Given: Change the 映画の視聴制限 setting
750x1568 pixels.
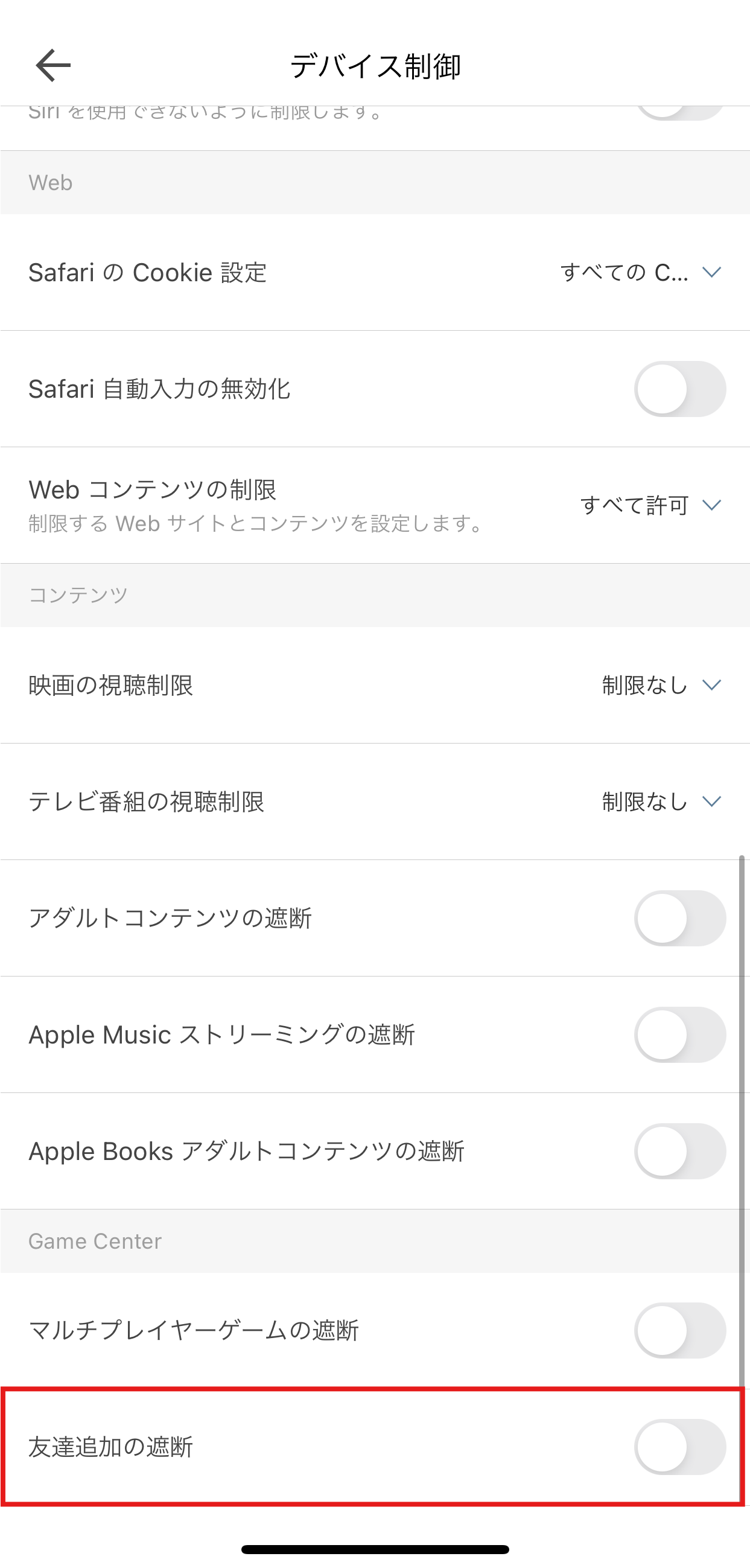Looking at the screenshot, I should pos(662,686).
